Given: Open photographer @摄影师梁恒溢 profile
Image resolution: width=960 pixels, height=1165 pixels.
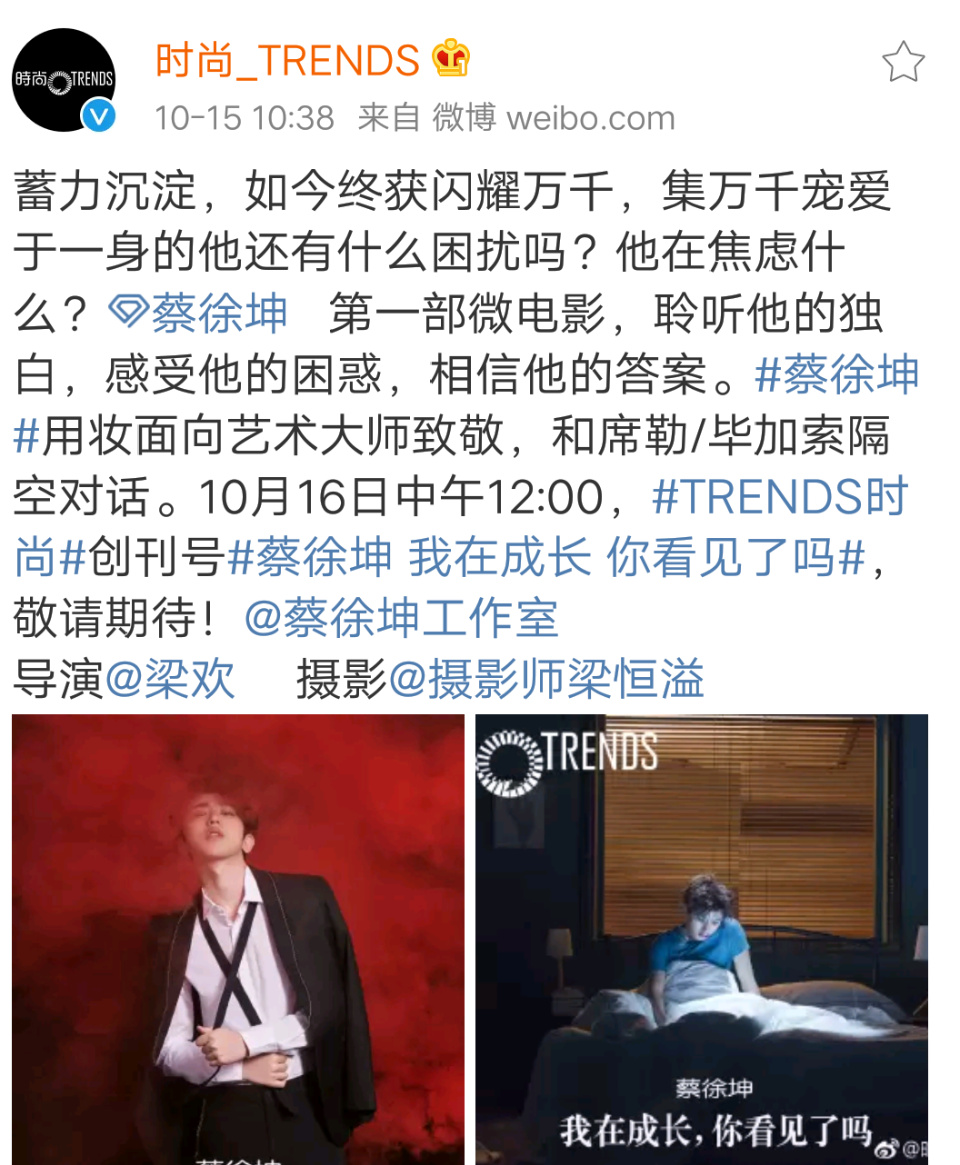Looking at the screenshot, I should tap(546, 680).
